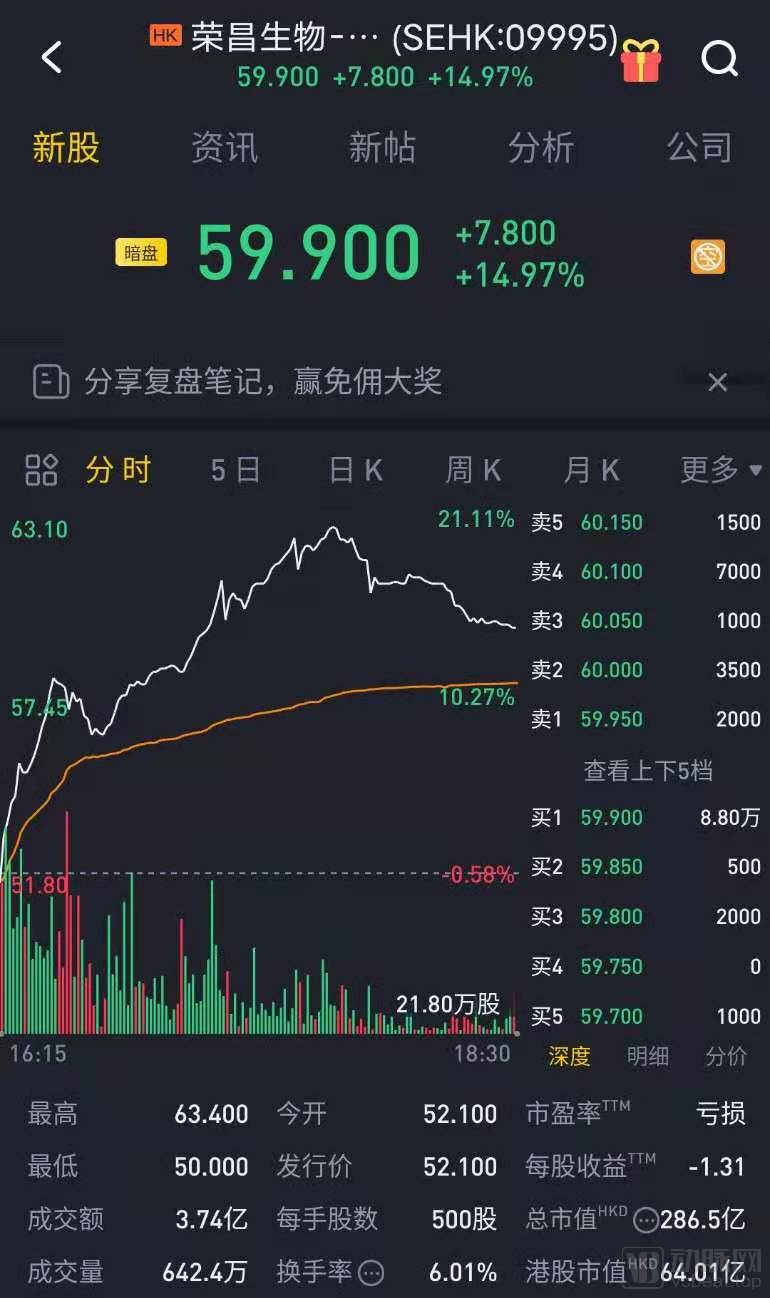This screenshot has height=1298, width=770.
Task: Go back to the previous screen
Action: [52, 57]
